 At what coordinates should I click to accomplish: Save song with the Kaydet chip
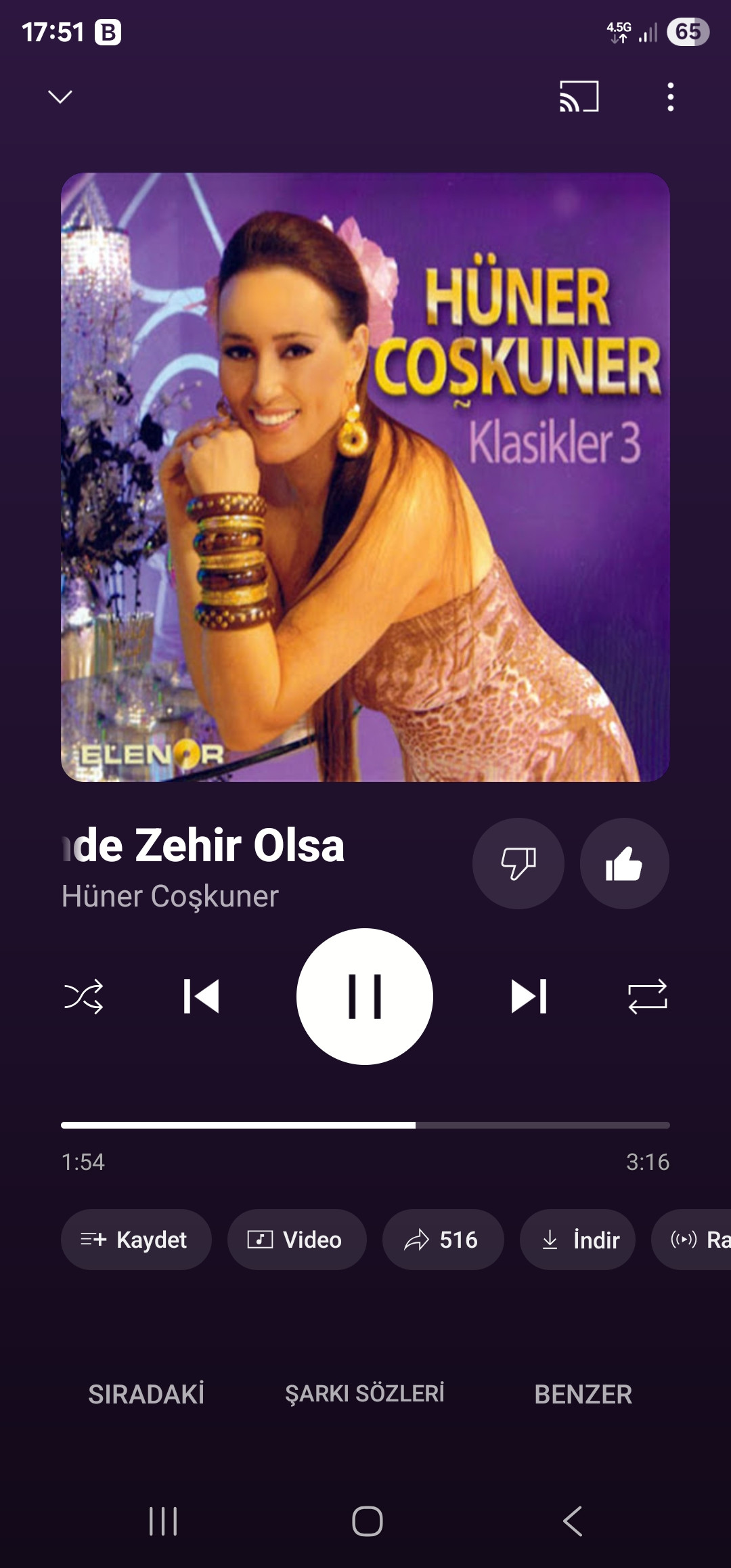(136, 1240)
